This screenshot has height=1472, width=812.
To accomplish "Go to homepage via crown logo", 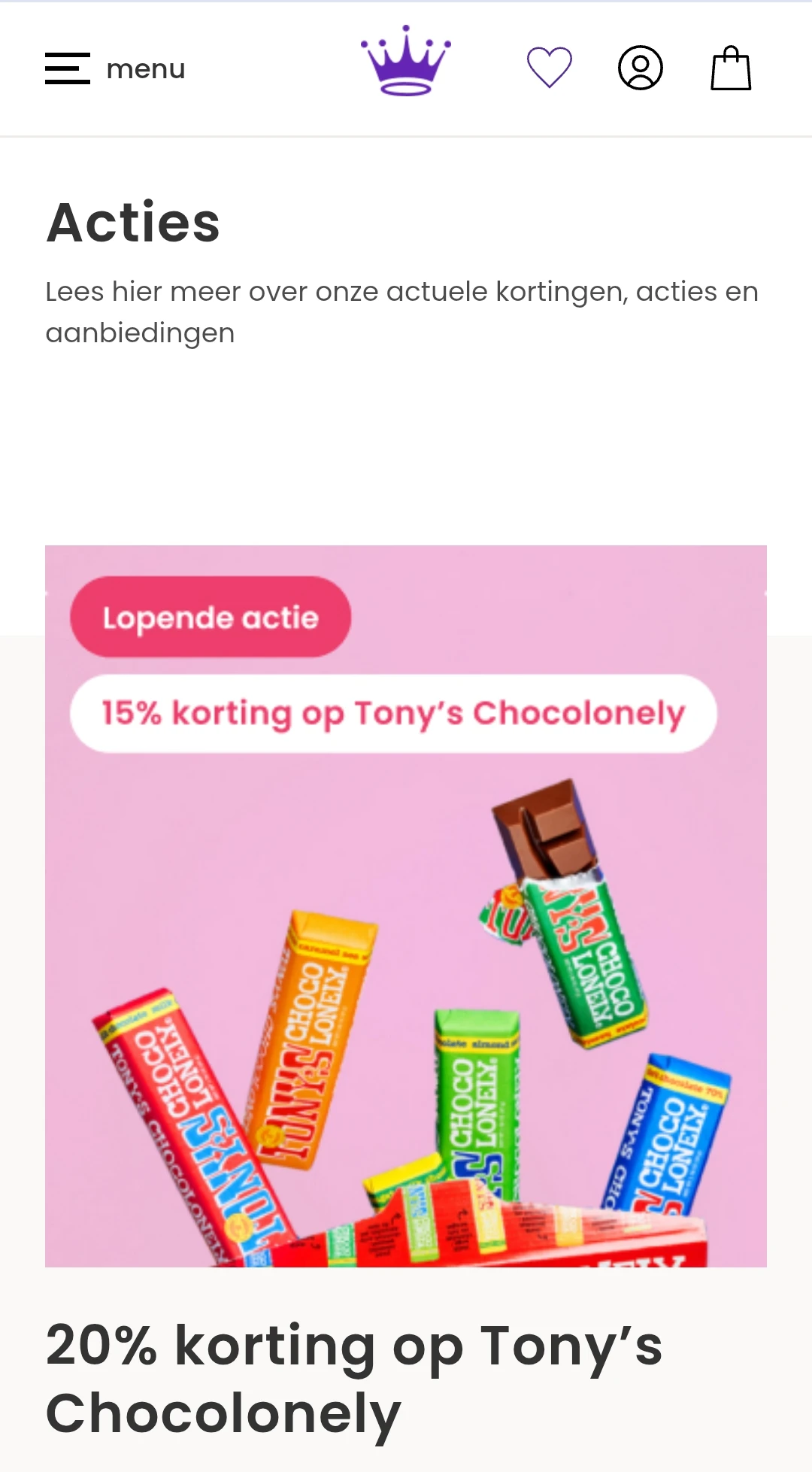I will point(405,61).
